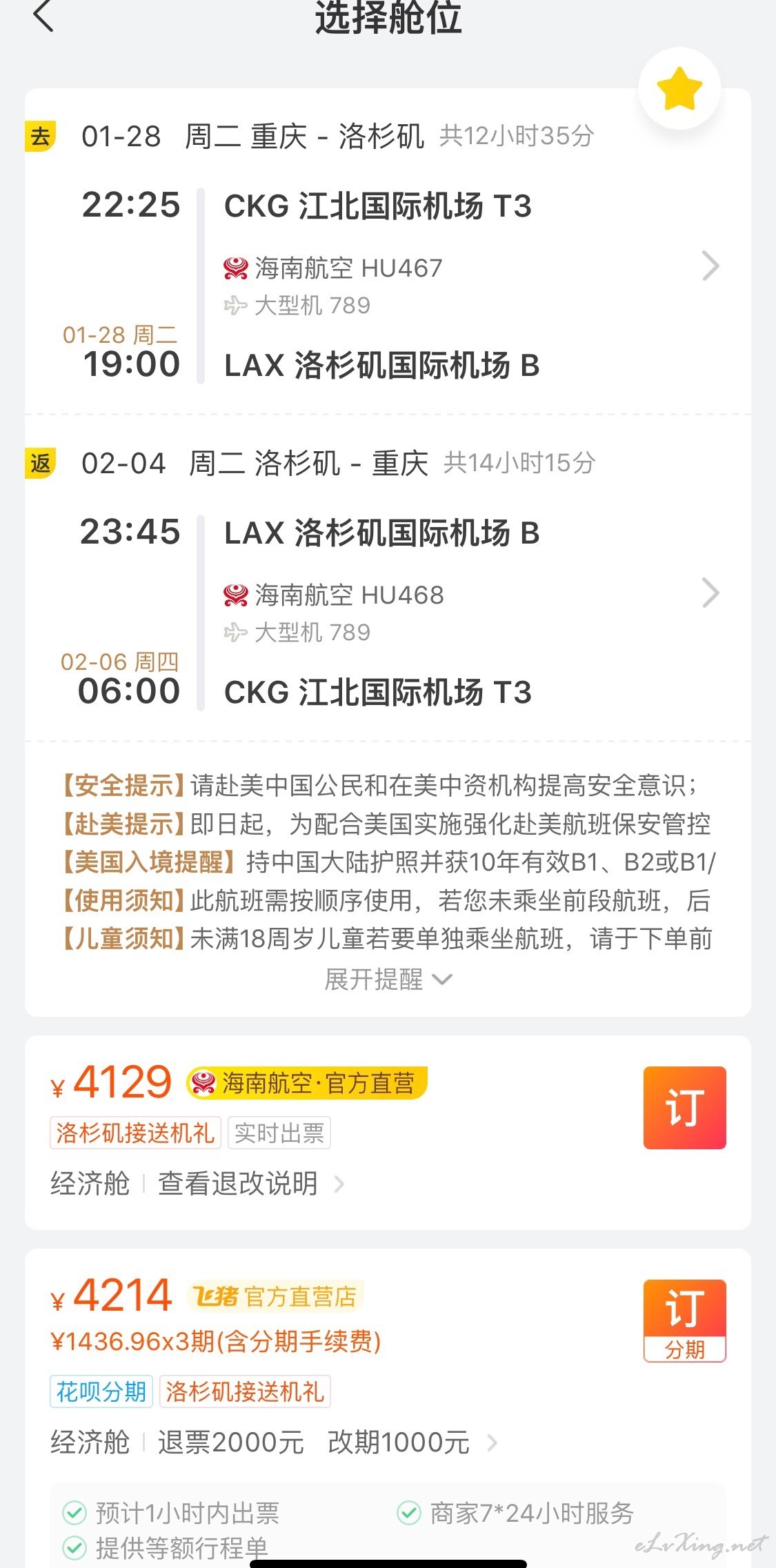Open 退票2000元 改期1000元 fee details
The image size is (776, 1568).
pyautogui.click(x=327, y=1442)
